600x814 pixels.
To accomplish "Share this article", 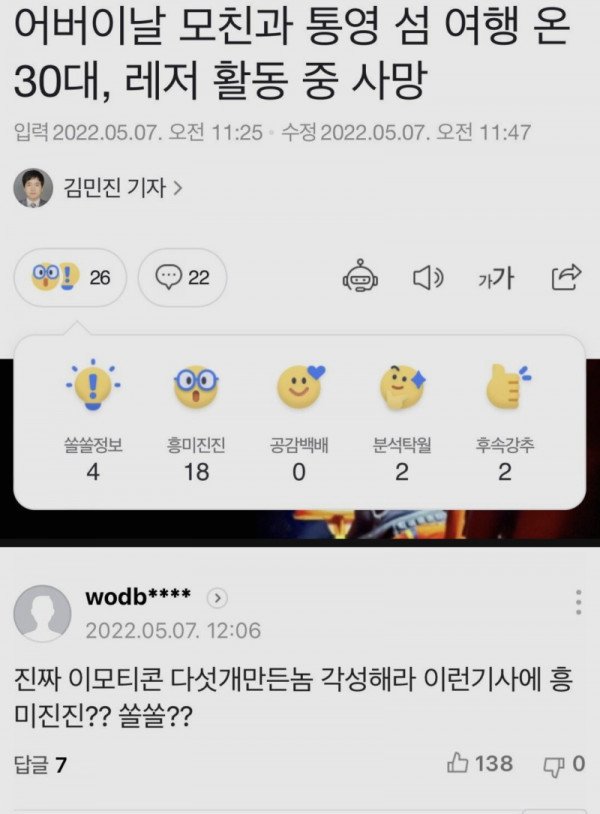I will (566, 277).
